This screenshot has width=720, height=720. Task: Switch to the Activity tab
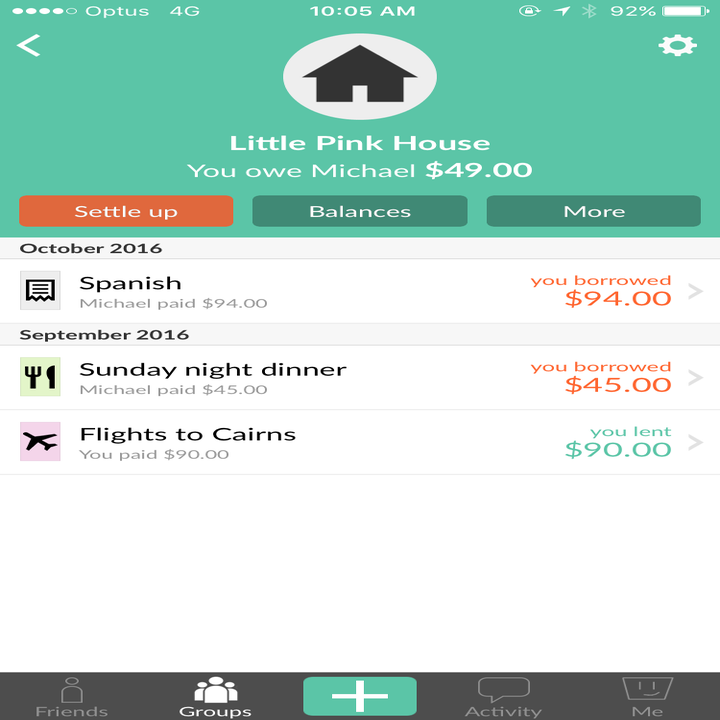point(503,697)
